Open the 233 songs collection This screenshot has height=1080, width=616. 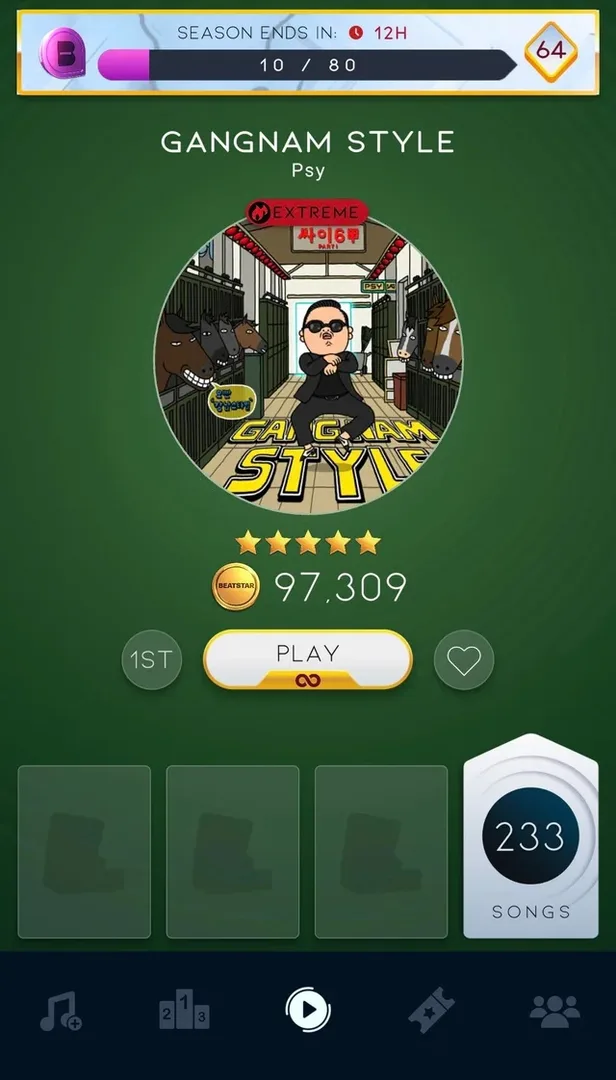click(x=530, y=838)
